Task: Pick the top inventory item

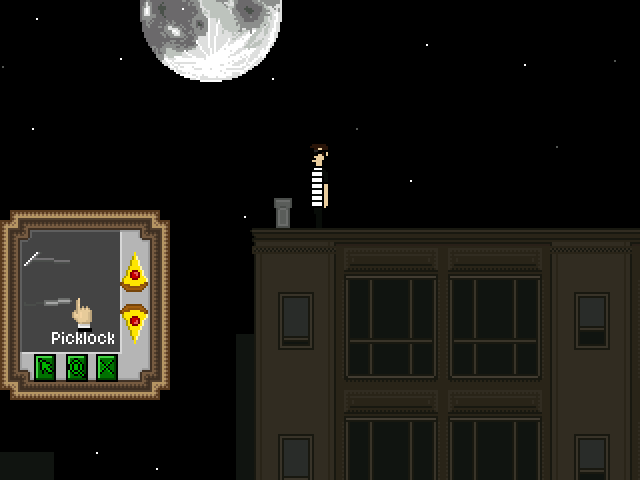Action: click(46, 259)
